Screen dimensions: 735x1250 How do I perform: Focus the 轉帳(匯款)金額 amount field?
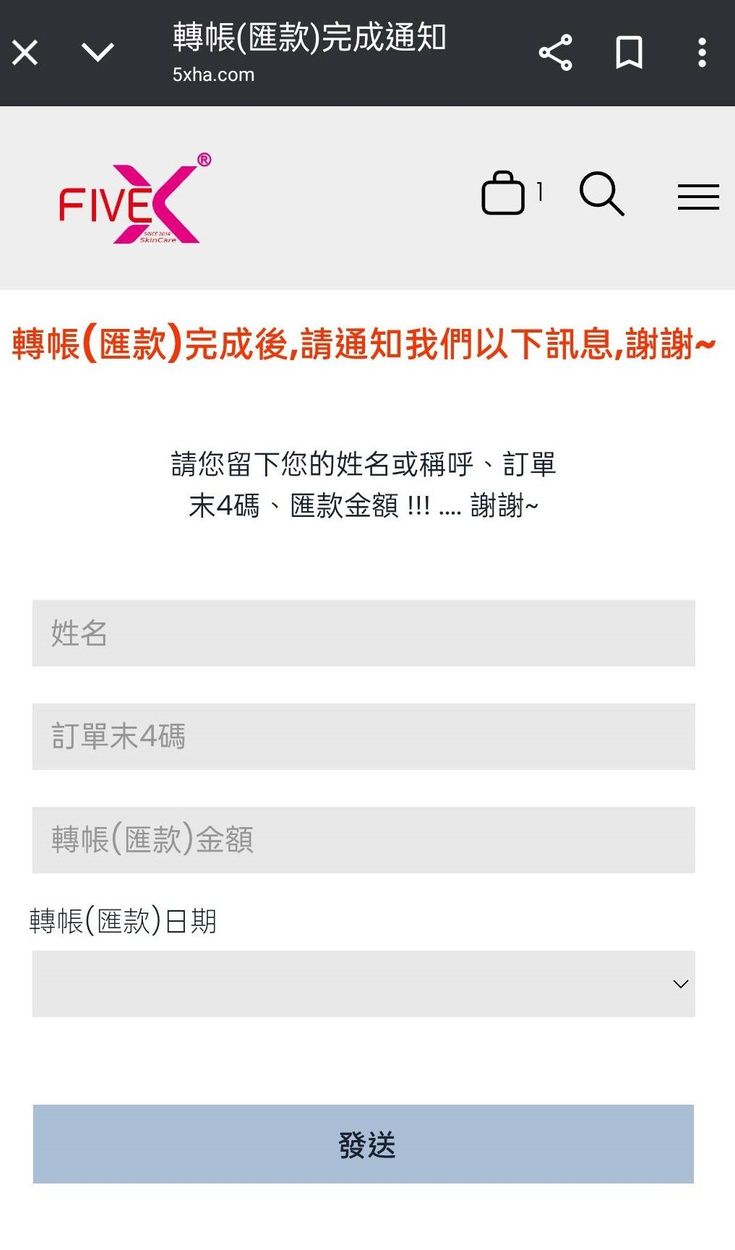click(x=363, y=840)
